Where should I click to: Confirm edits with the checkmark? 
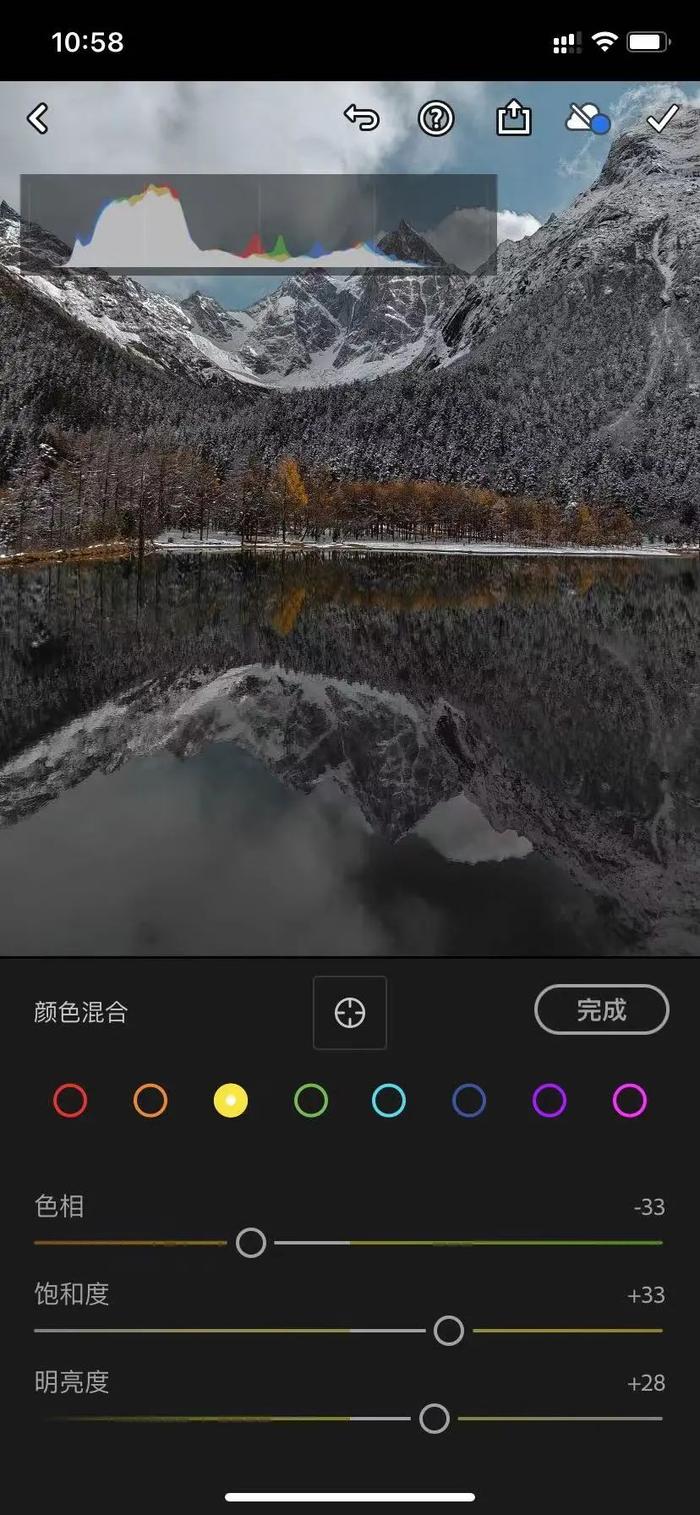662,120
